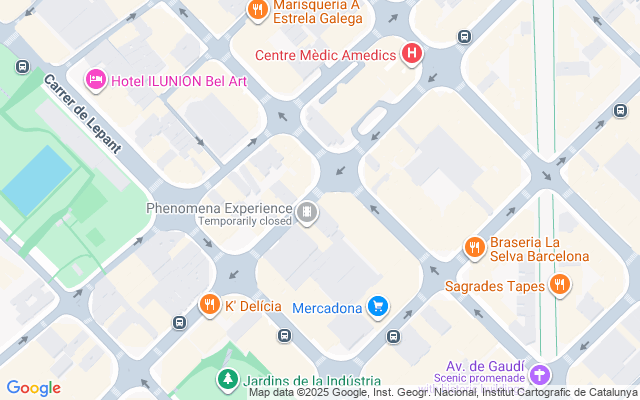The image size is (640, 400).
Task: Open Sagrades Tapes restaurant marker
Action: (x=560, y=285)
